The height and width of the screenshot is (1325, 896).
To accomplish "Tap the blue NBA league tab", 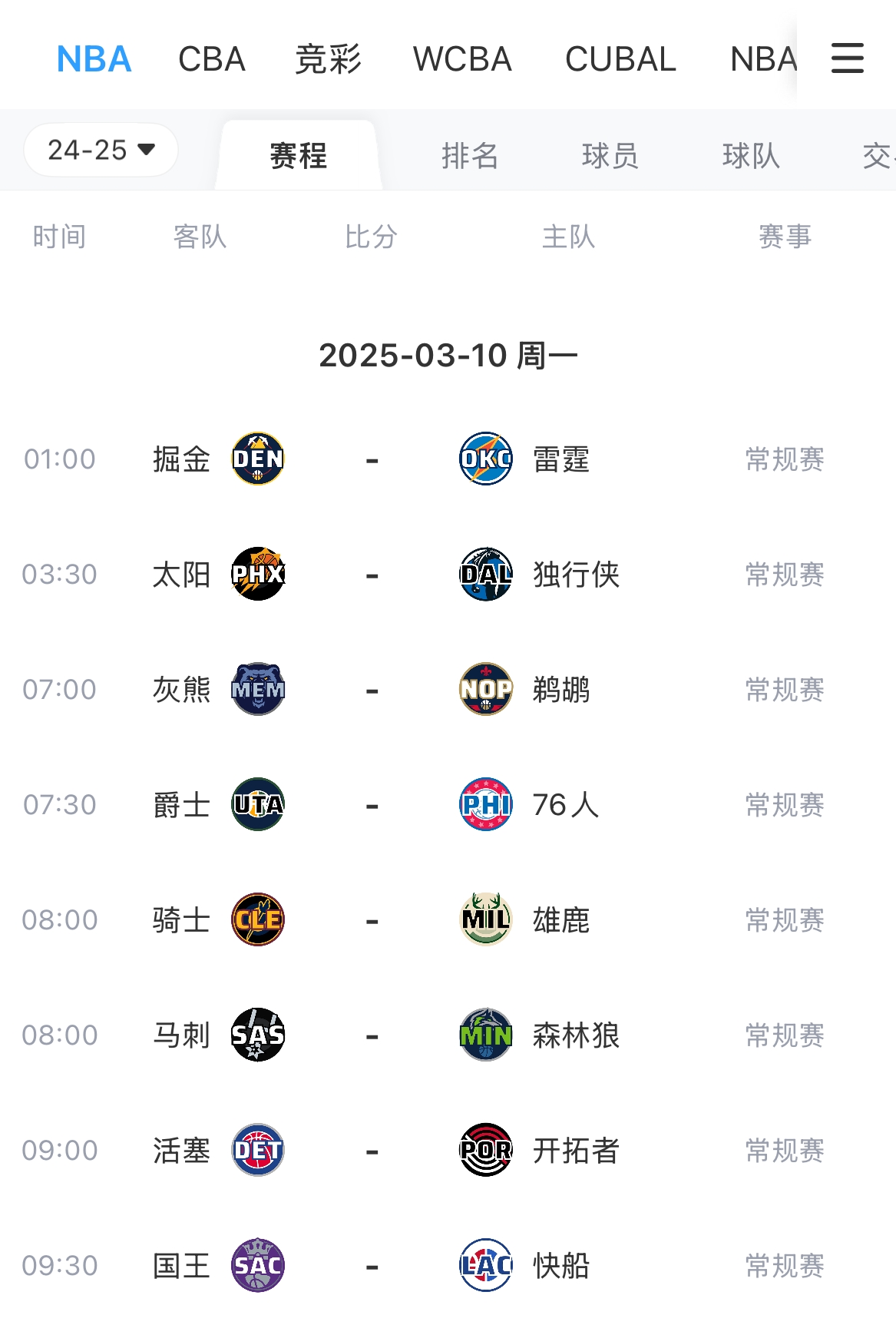I will click(94, 59).
